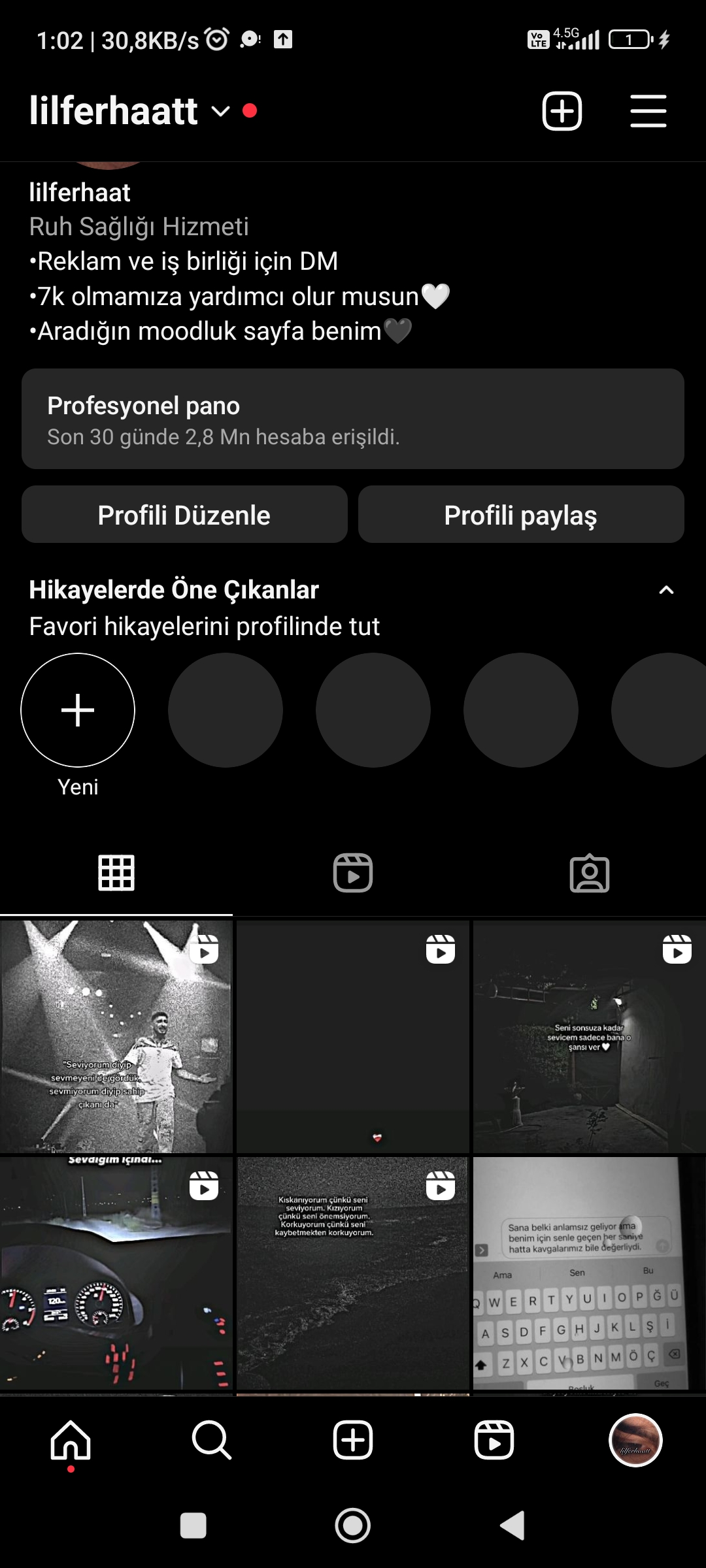Open the car dashboard reel
Viewport: 706px width, 1568px height.
coord(116,1273)
